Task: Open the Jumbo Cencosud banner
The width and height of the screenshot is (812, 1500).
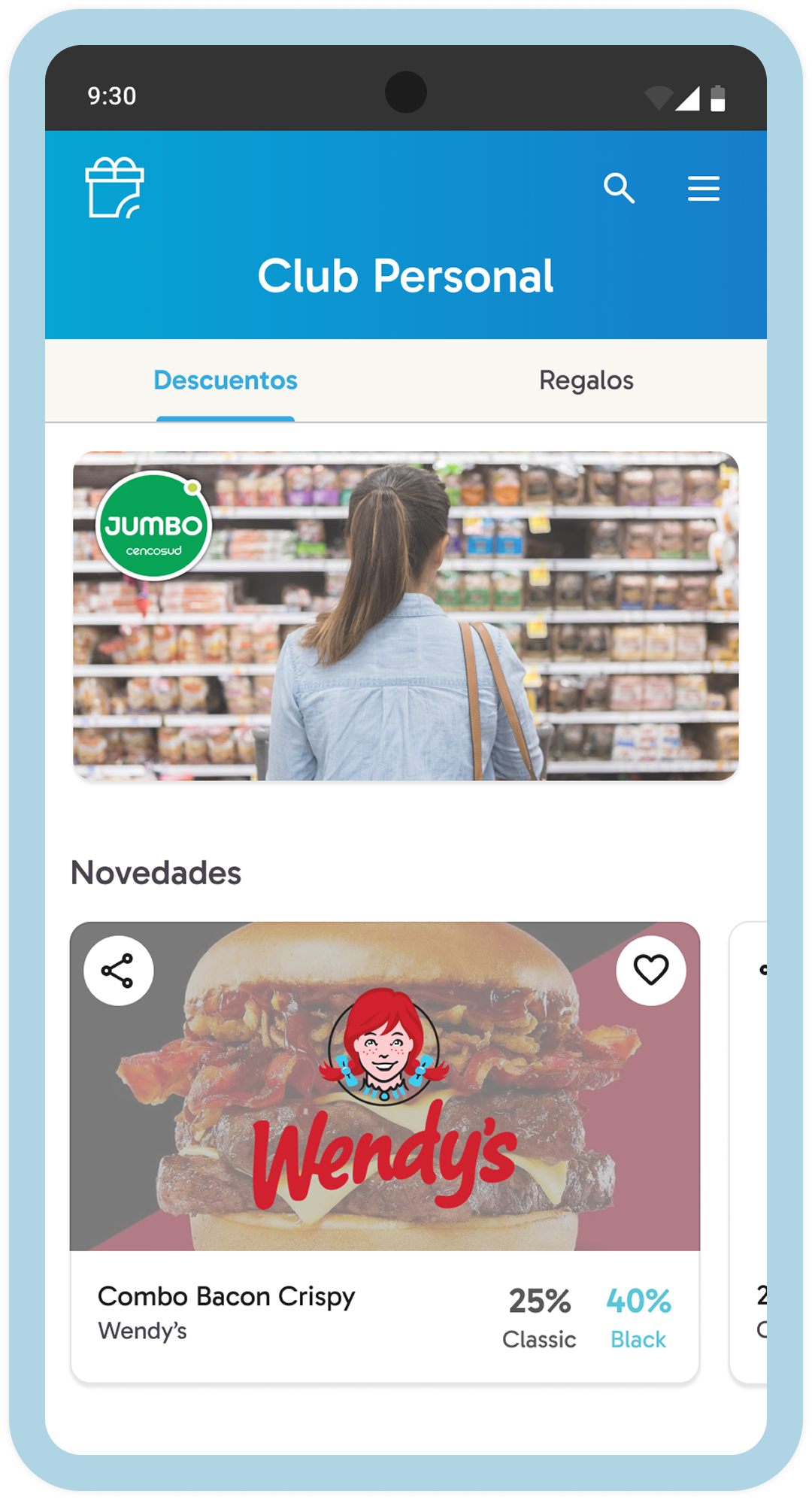Action: pyautogui.click(x=406, y=616)
